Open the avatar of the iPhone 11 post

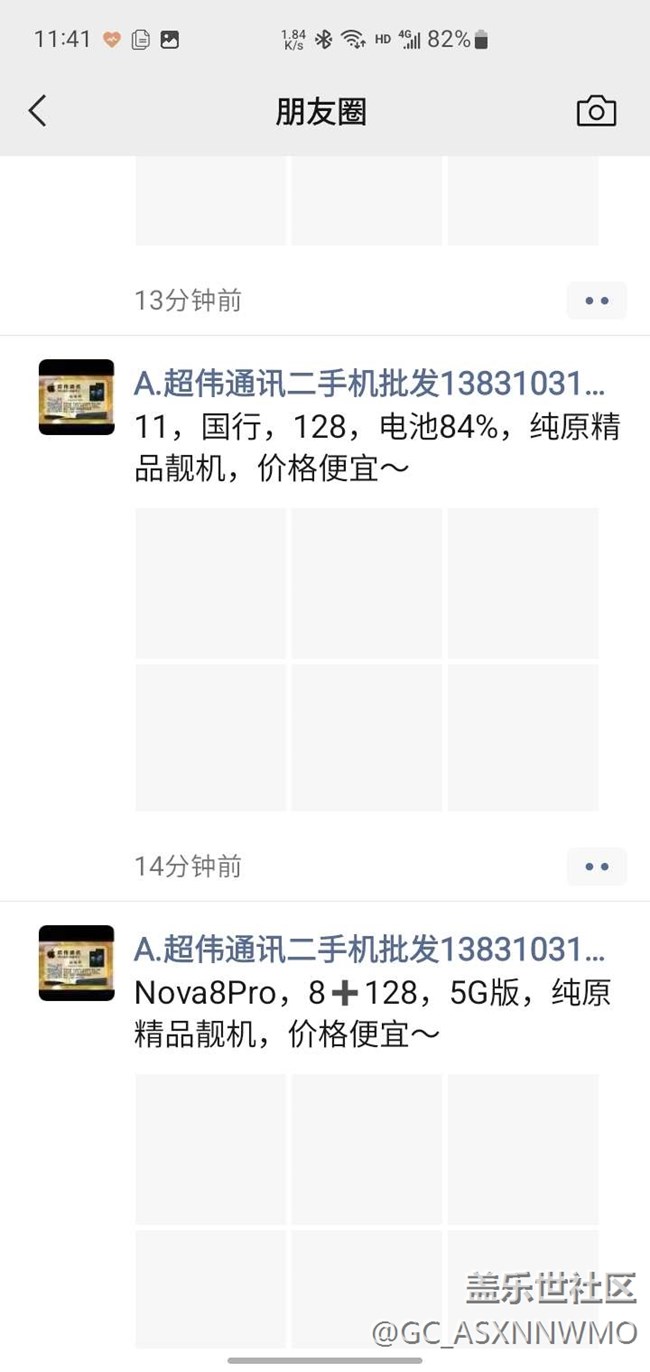[x=76, y=397]
